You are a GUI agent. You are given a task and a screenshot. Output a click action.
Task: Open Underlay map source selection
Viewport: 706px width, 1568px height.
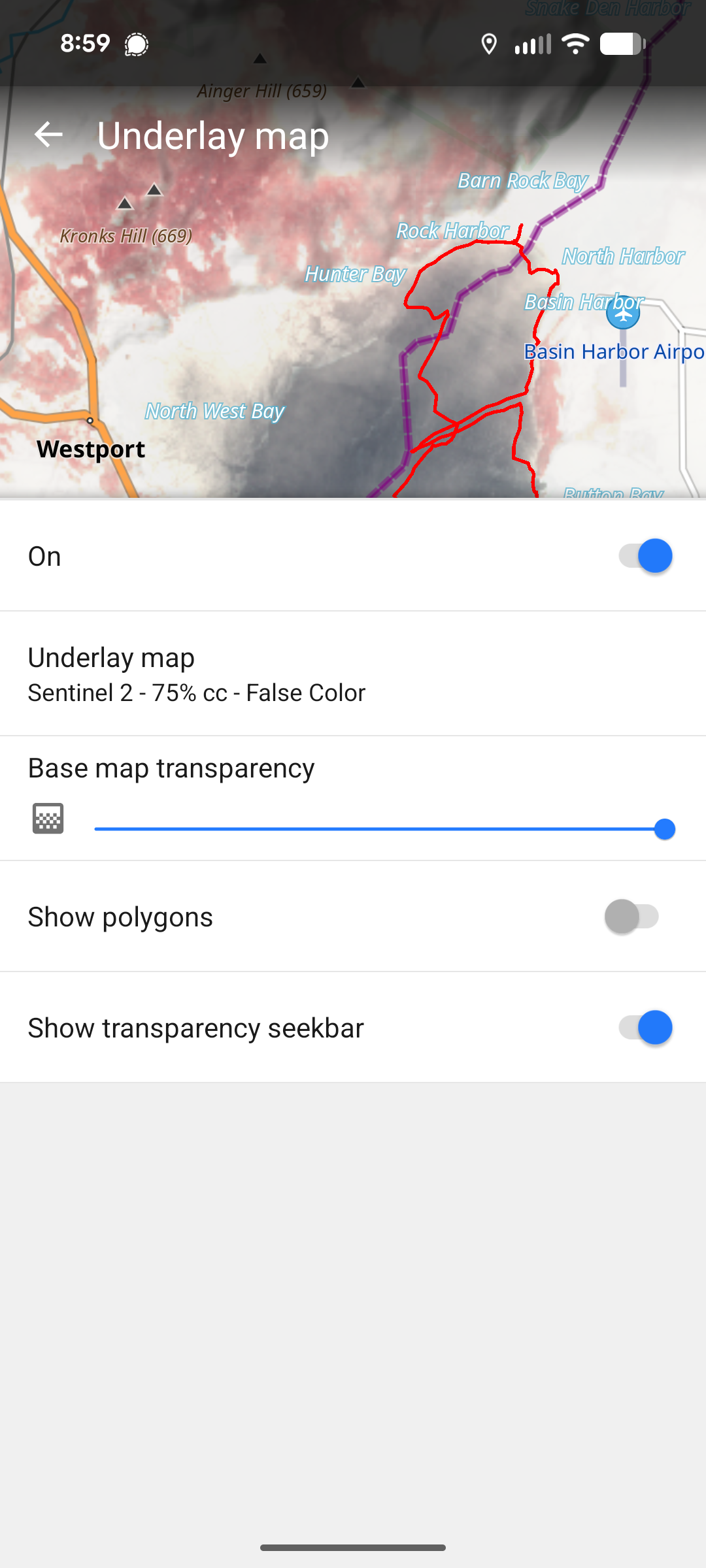(x=353, y=674)
